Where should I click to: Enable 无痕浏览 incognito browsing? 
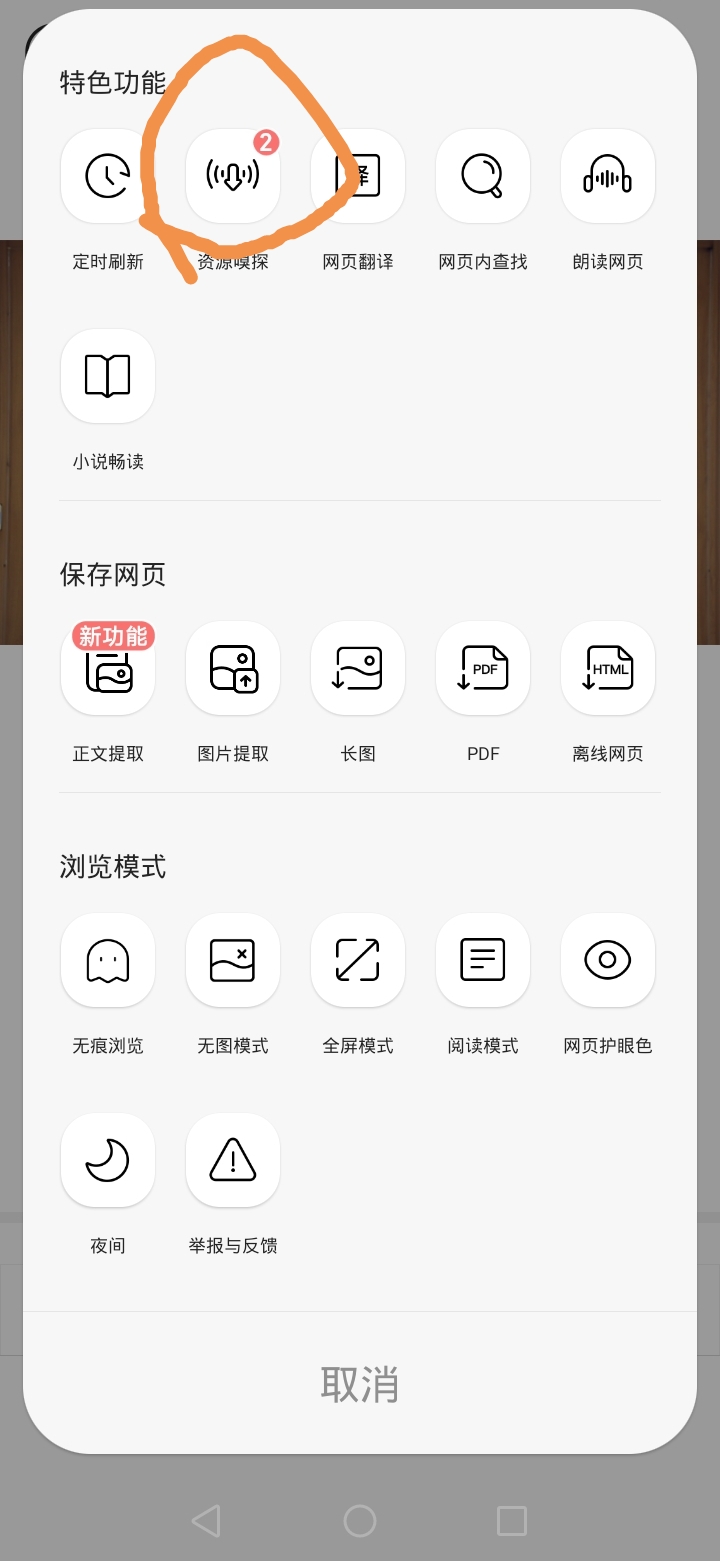(108, 960)
